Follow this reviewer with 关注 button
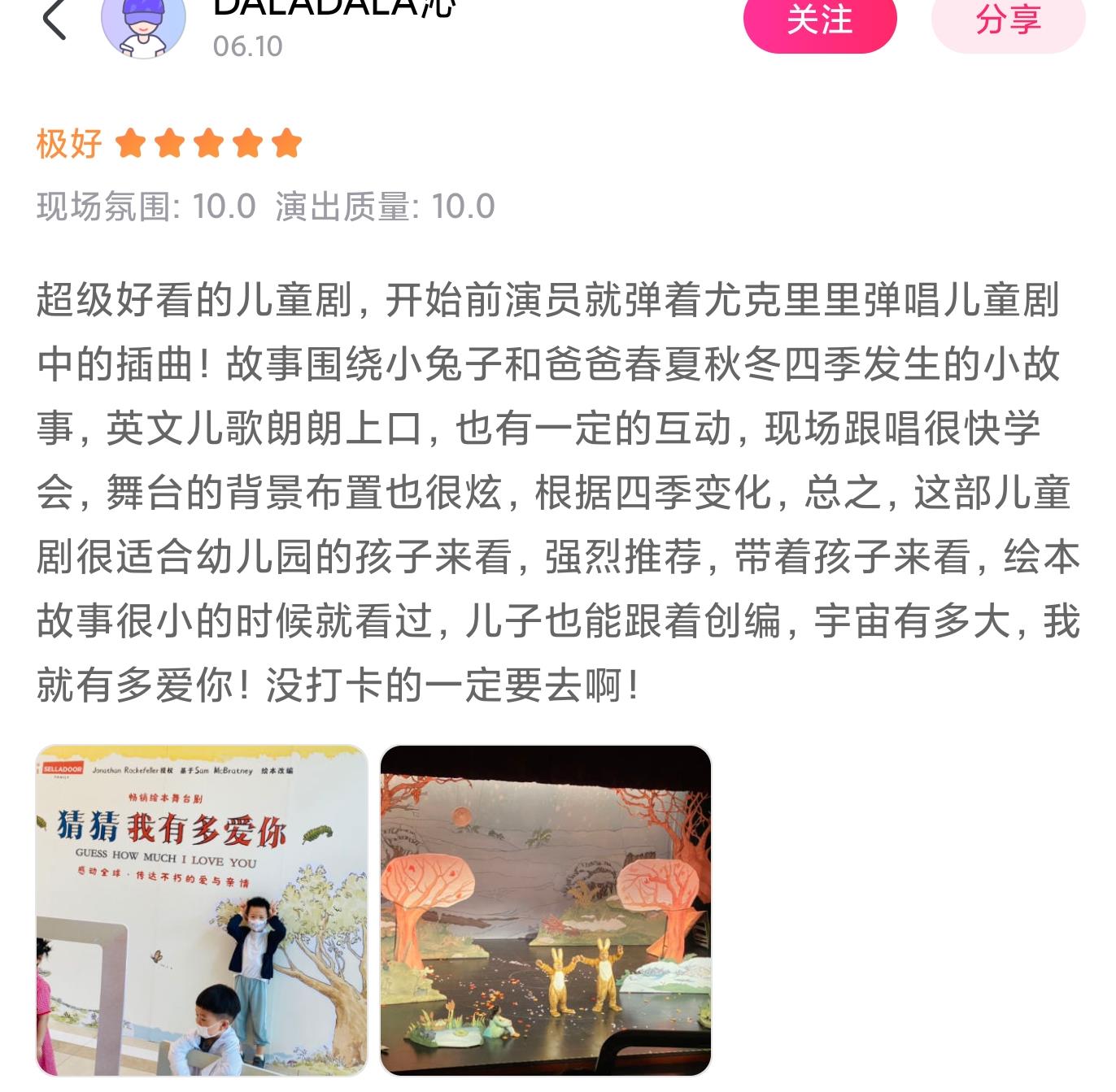The image size is (1116, 1092). click(819, 21)
